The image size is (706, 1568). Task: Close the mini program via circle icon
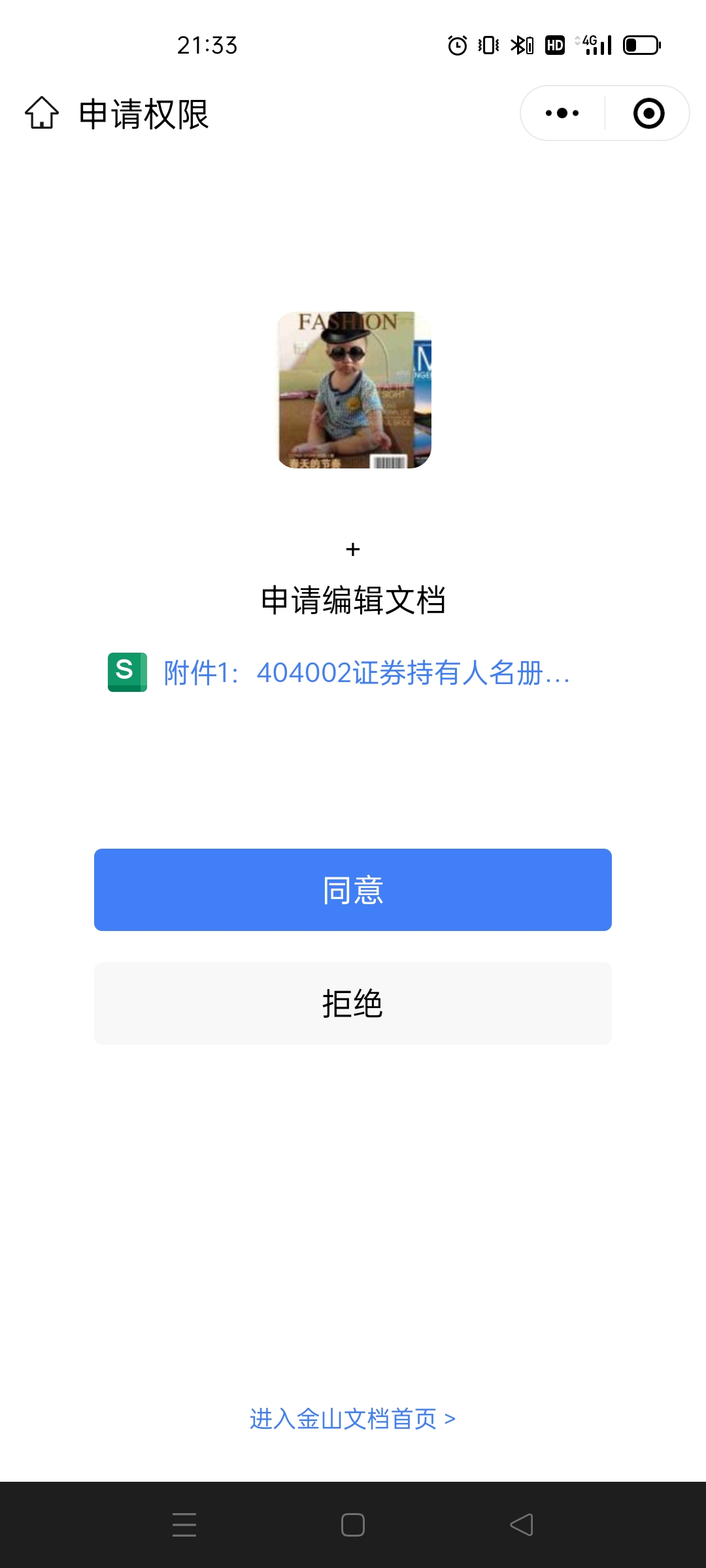(648, 113)
